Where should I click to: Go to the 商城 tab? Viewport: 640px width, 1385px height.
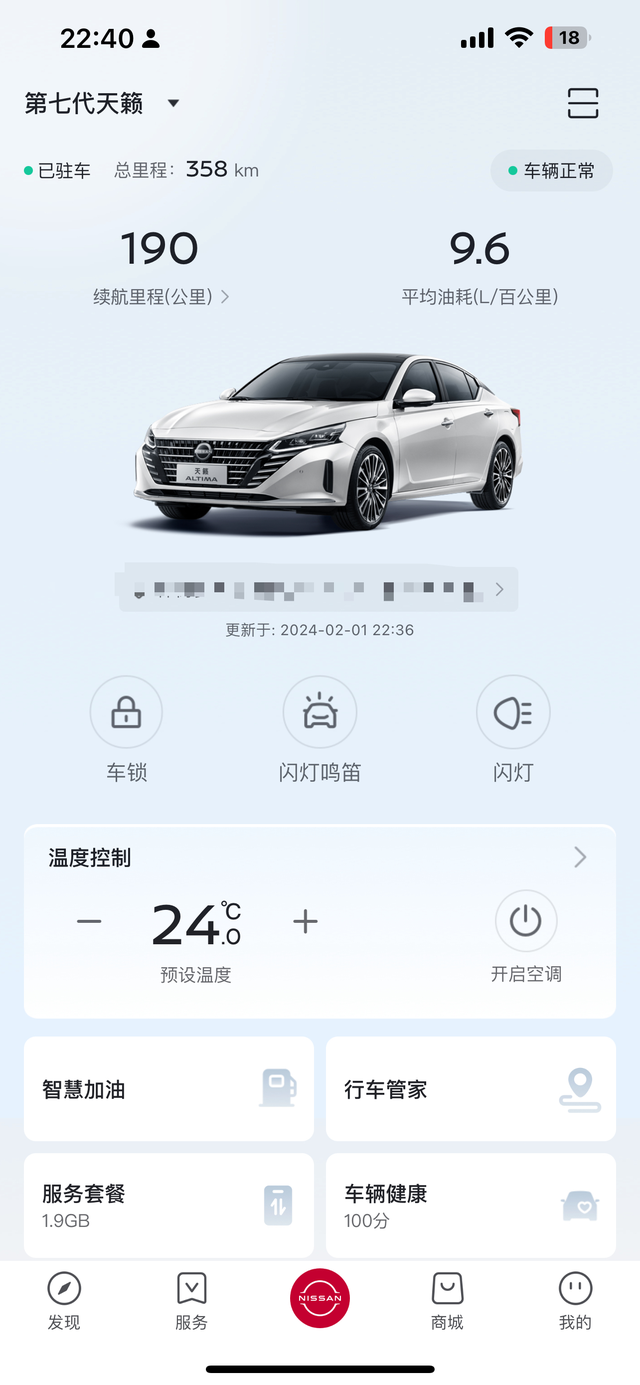[447, 1301]
